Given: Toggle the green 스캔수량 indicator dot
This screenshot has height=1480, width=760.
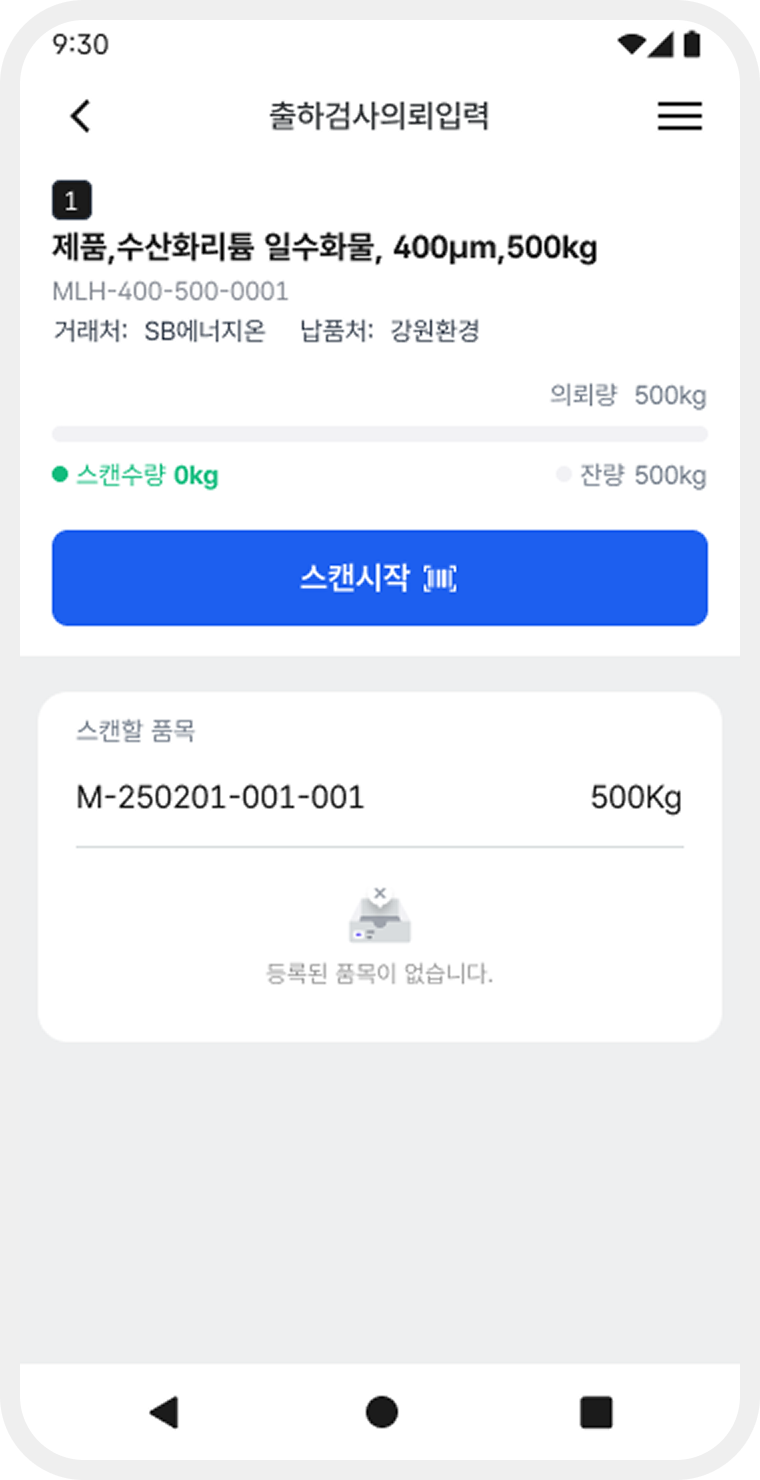Looking at the screenshot, I should (62, 476).
